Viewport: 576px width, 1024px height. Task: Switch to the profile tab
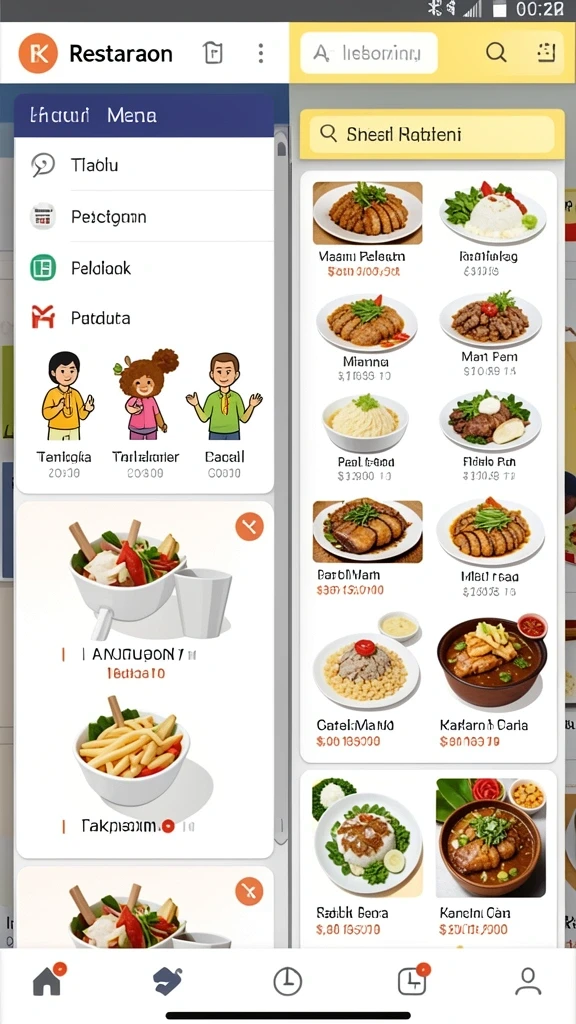(528, 982)
